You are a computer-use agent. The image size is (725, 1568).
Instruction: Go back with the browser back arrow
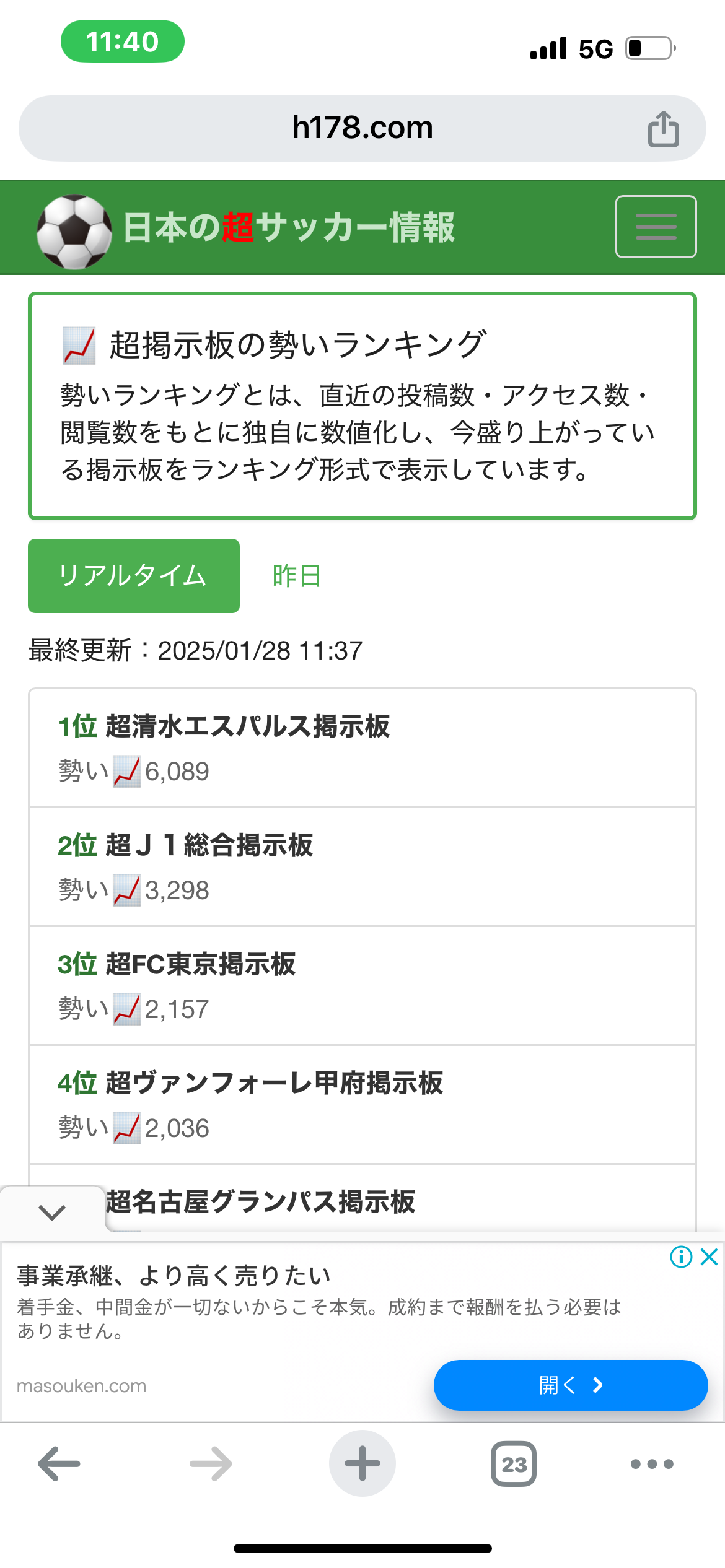(59, 1464)
